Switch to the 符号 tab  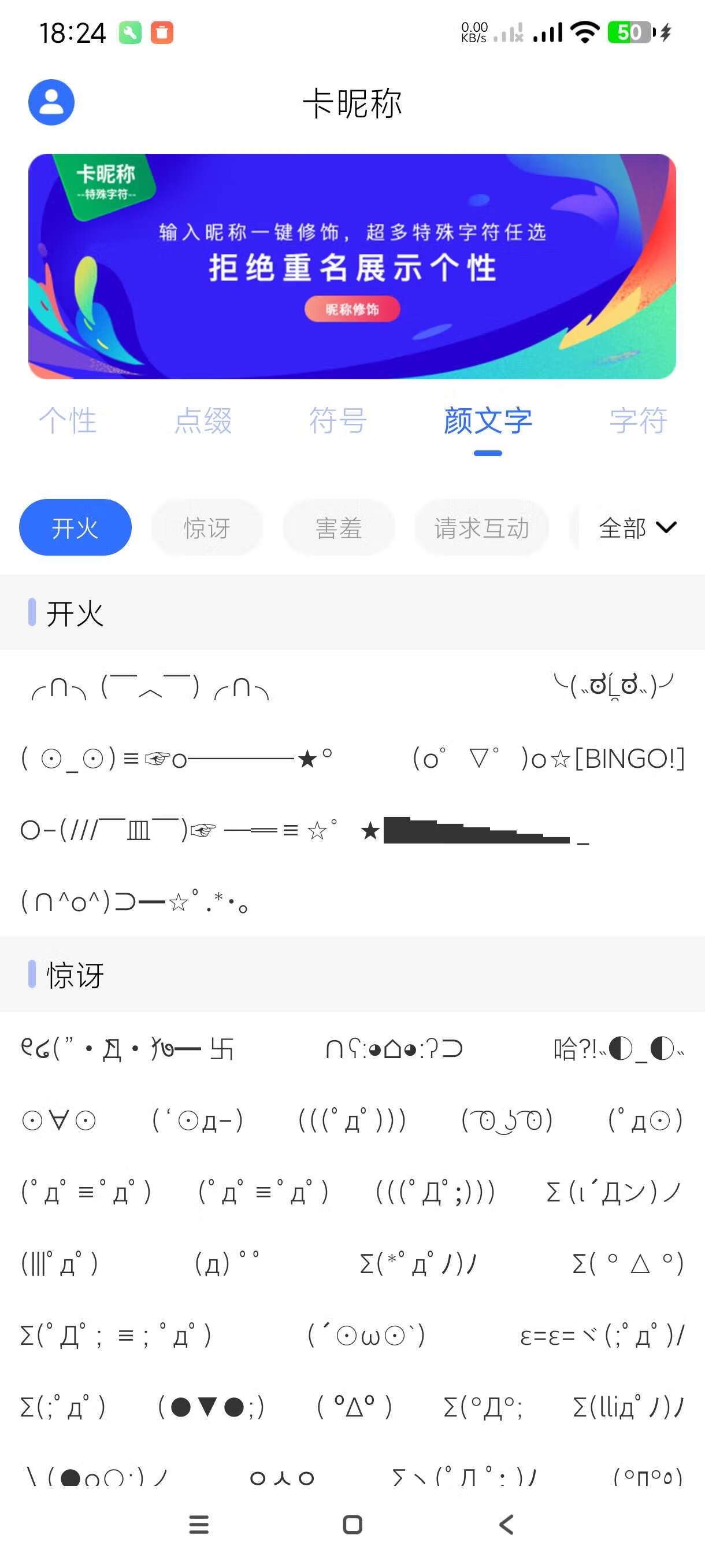[338, 420]
